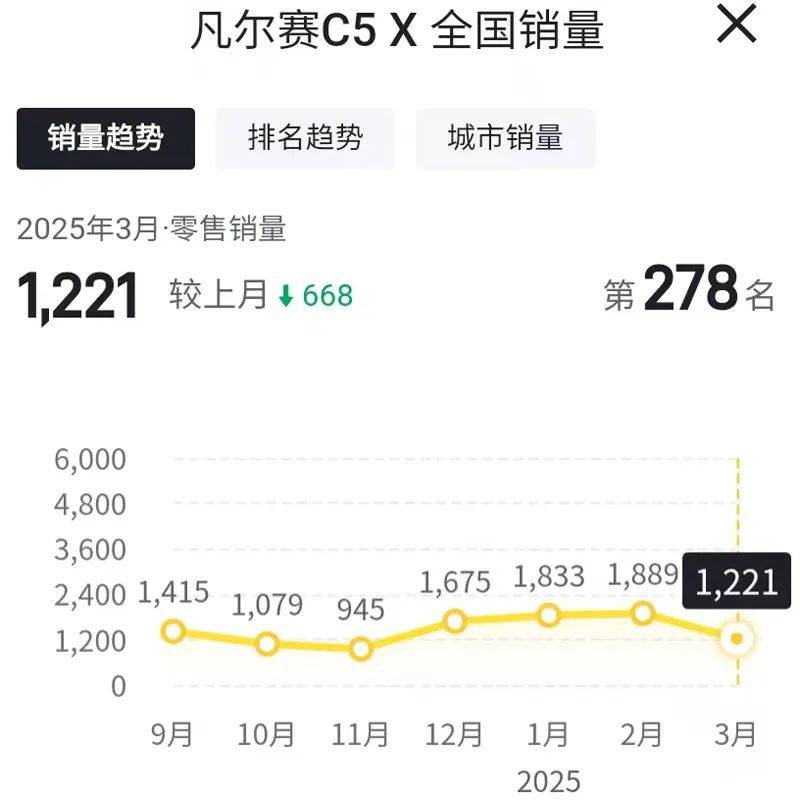The width and height of the screenshot is (800, 800).
Task: Tap the 2月 data point showing 1,889
Action: click(643, 613)
